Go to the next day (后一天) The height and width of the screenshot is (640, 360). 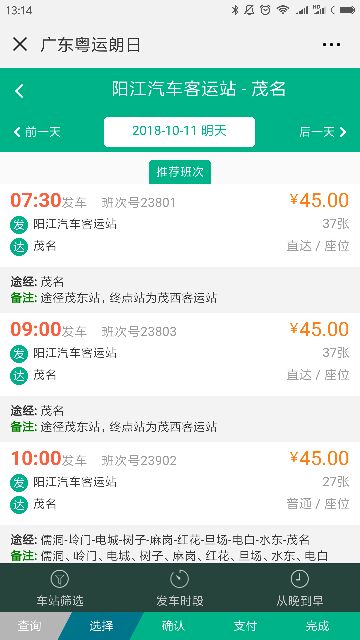point(323,132)
